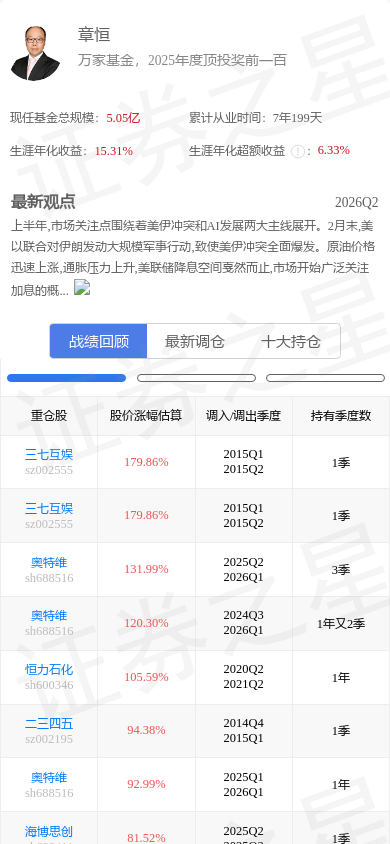The width and height of the screenshot is (390, 844).
Task: Open 奥特维 in the 120.30% row
Action: pos(49,615)
